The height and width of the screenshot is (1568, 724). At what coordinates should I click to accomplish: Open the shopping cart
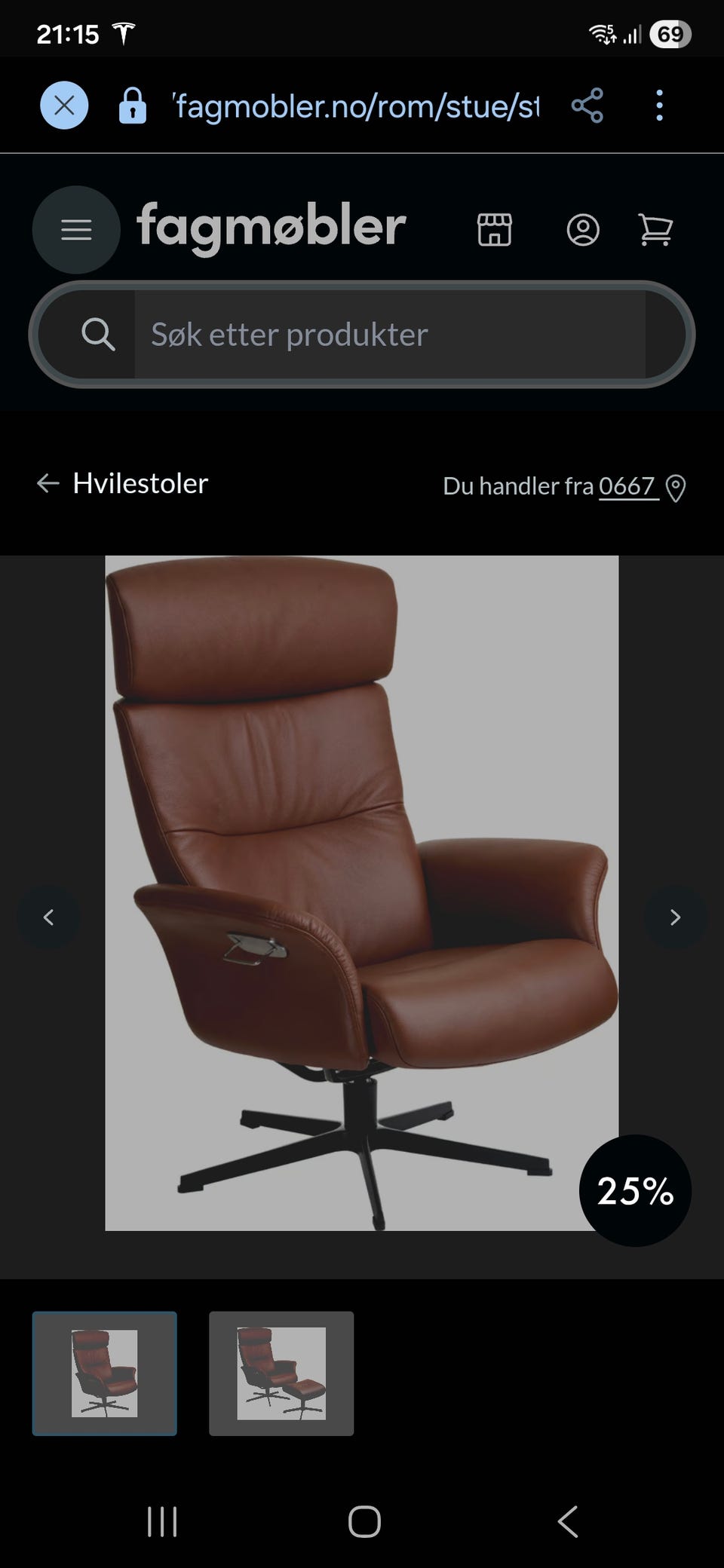pos(655,229)
